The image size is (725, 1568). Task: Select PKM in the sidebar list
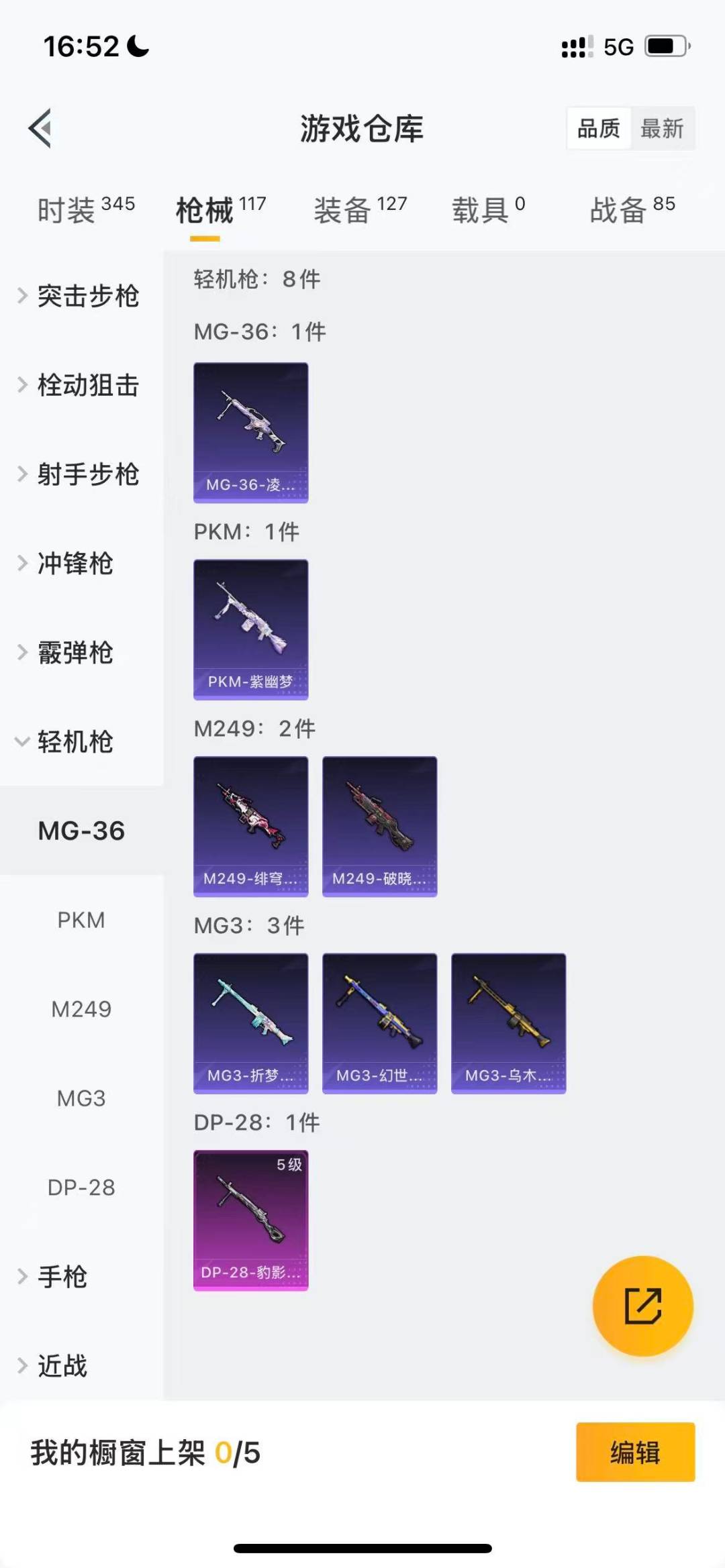pyautogui.click(x=82, y=919)
